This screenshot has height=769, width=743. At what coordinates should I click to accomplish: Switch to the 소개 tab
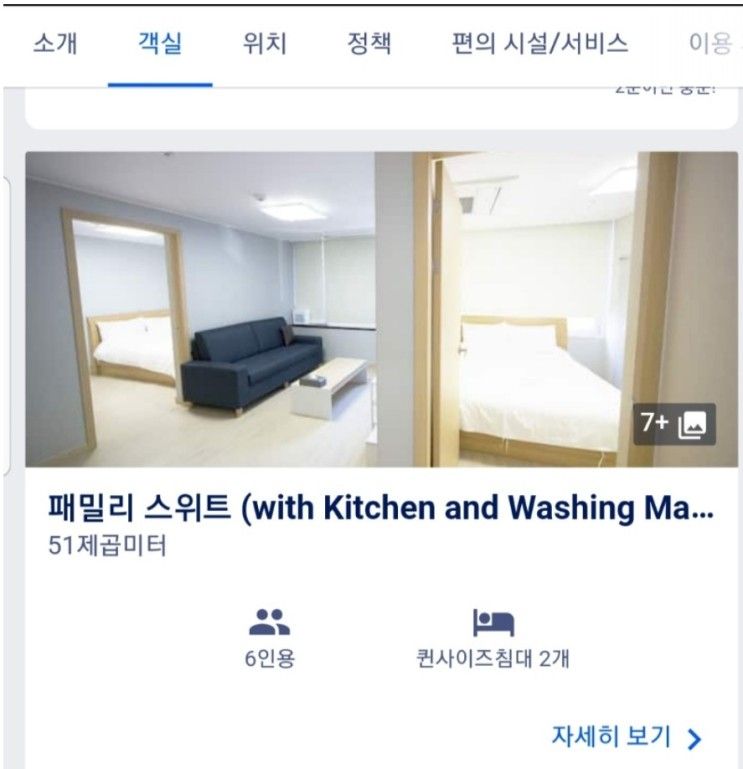point(55,44)
